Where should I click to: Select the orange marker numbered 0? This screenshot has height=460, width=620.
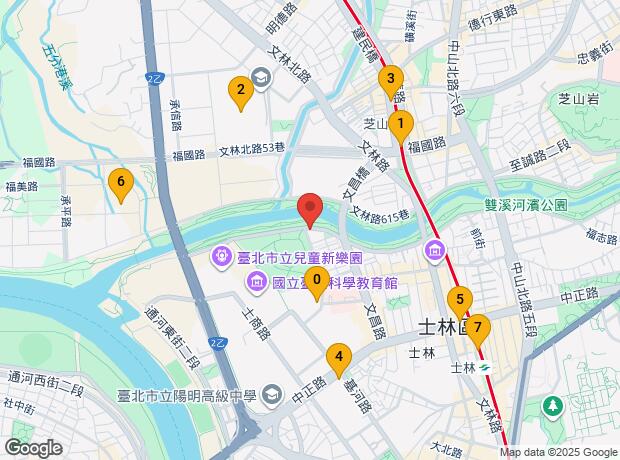[x=317, y=283]
